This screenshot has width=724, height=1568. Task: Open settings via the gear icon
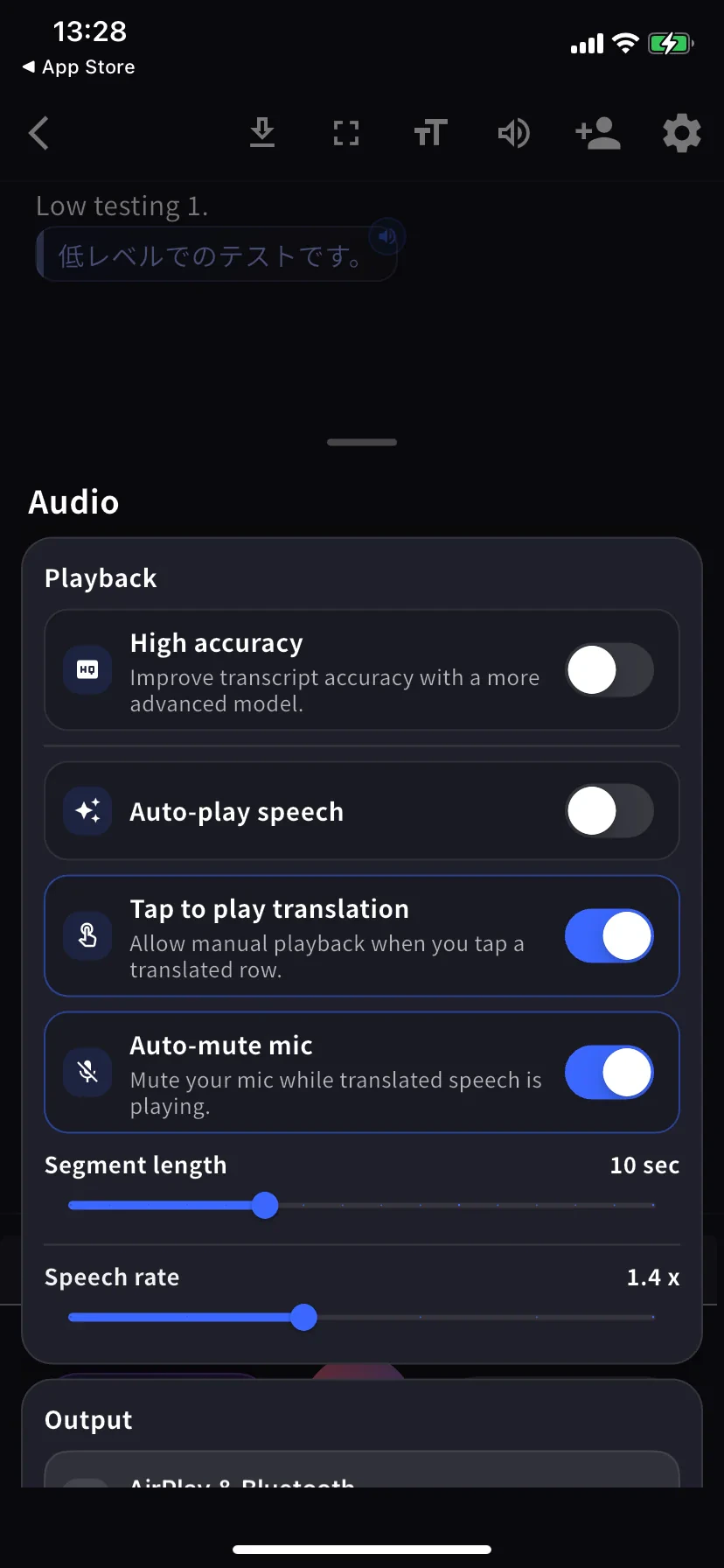pos(681,133)
